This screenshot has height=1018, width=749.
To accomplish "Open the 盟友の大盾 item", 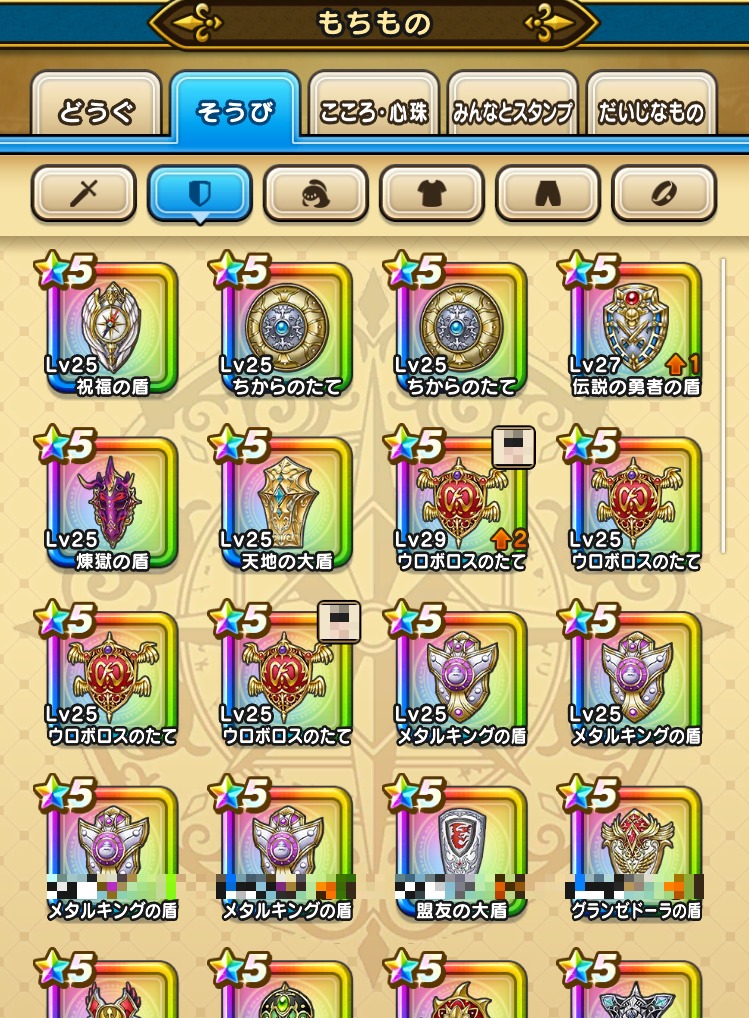I will [460, 854].
